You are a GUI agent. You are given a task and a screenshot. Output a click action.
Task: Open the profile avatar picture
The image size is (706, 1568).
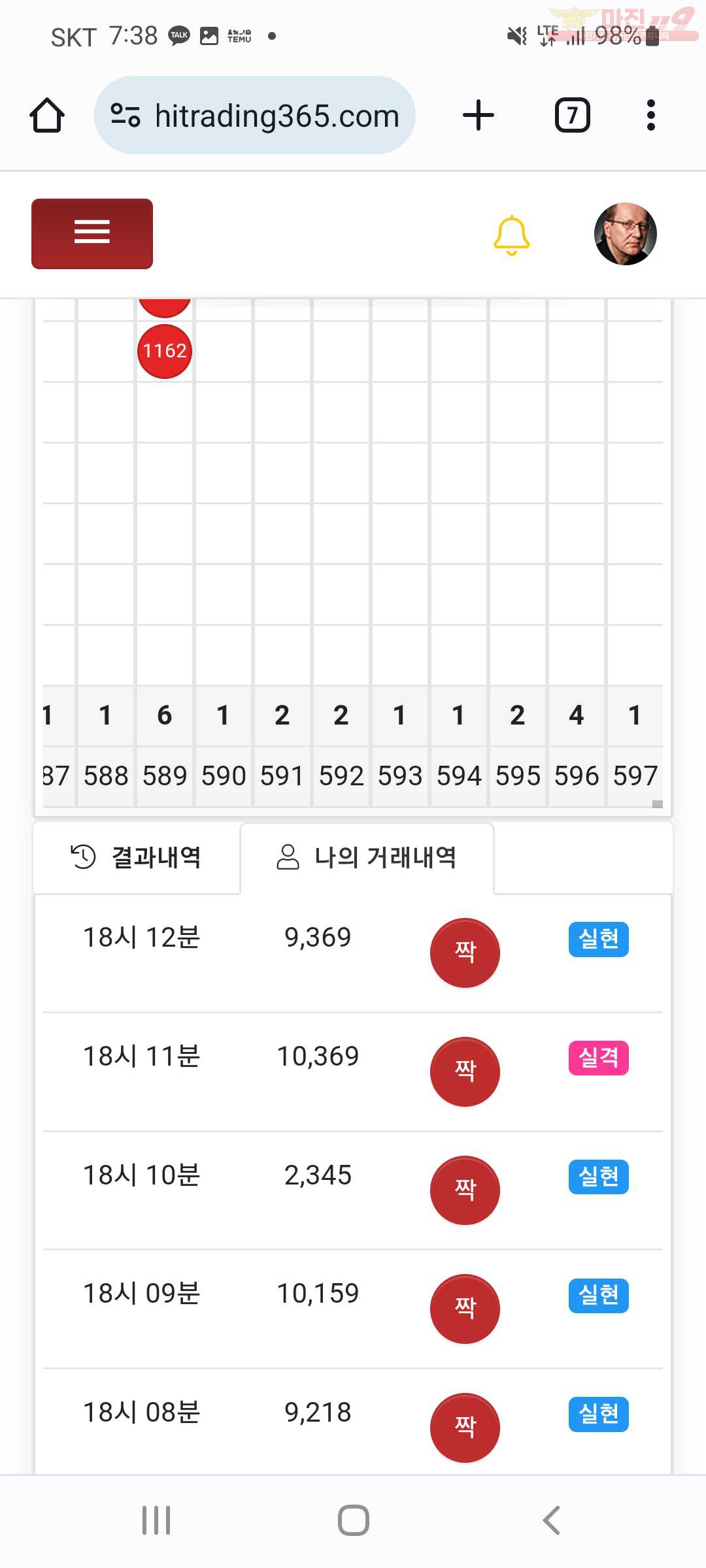coord(625,234)
